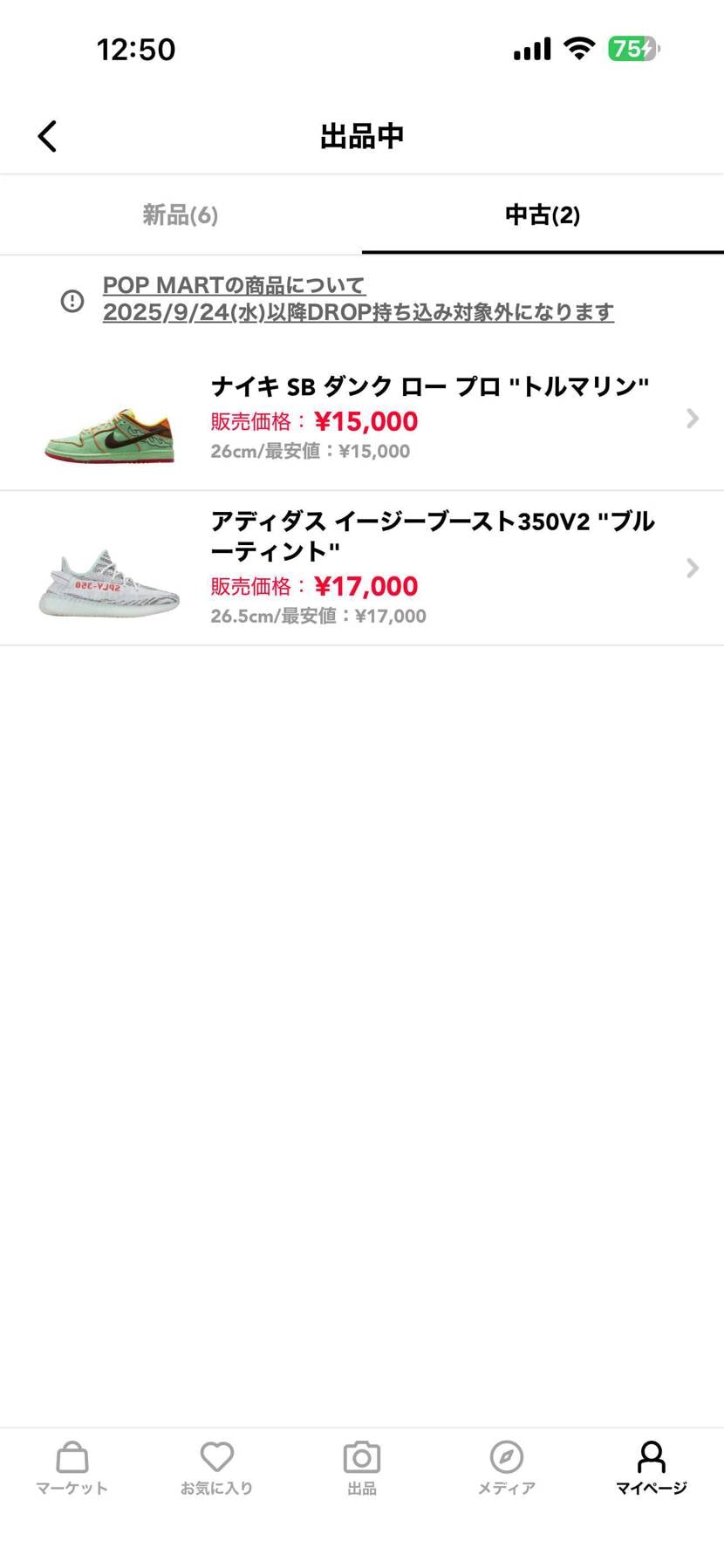Open the お気に入り favorites tab
The width and height of the screenshot is (724, 1568).
pos(216,1468)
